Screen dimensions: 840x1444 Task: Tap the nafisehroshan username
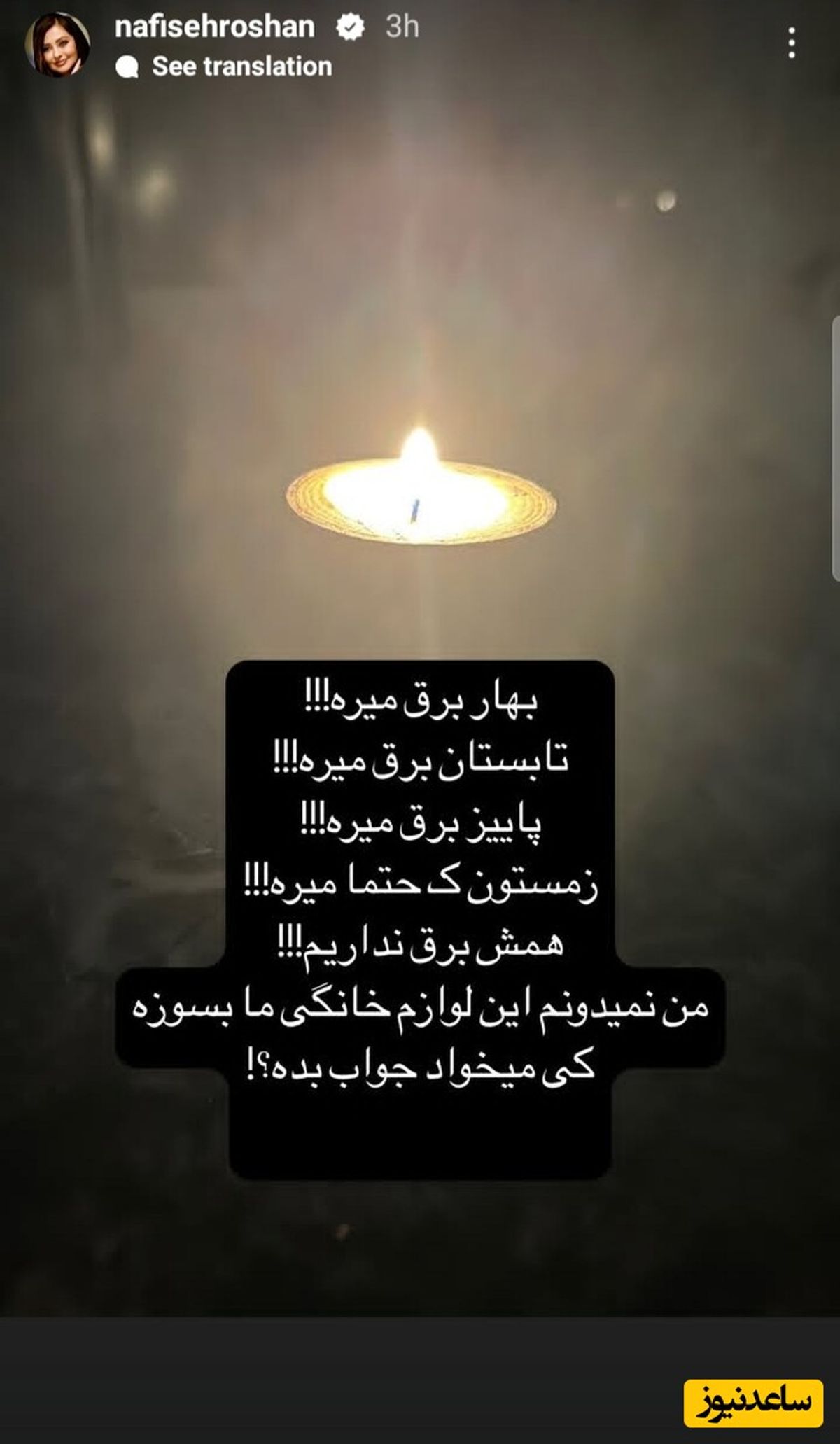(x=214, y=27)
